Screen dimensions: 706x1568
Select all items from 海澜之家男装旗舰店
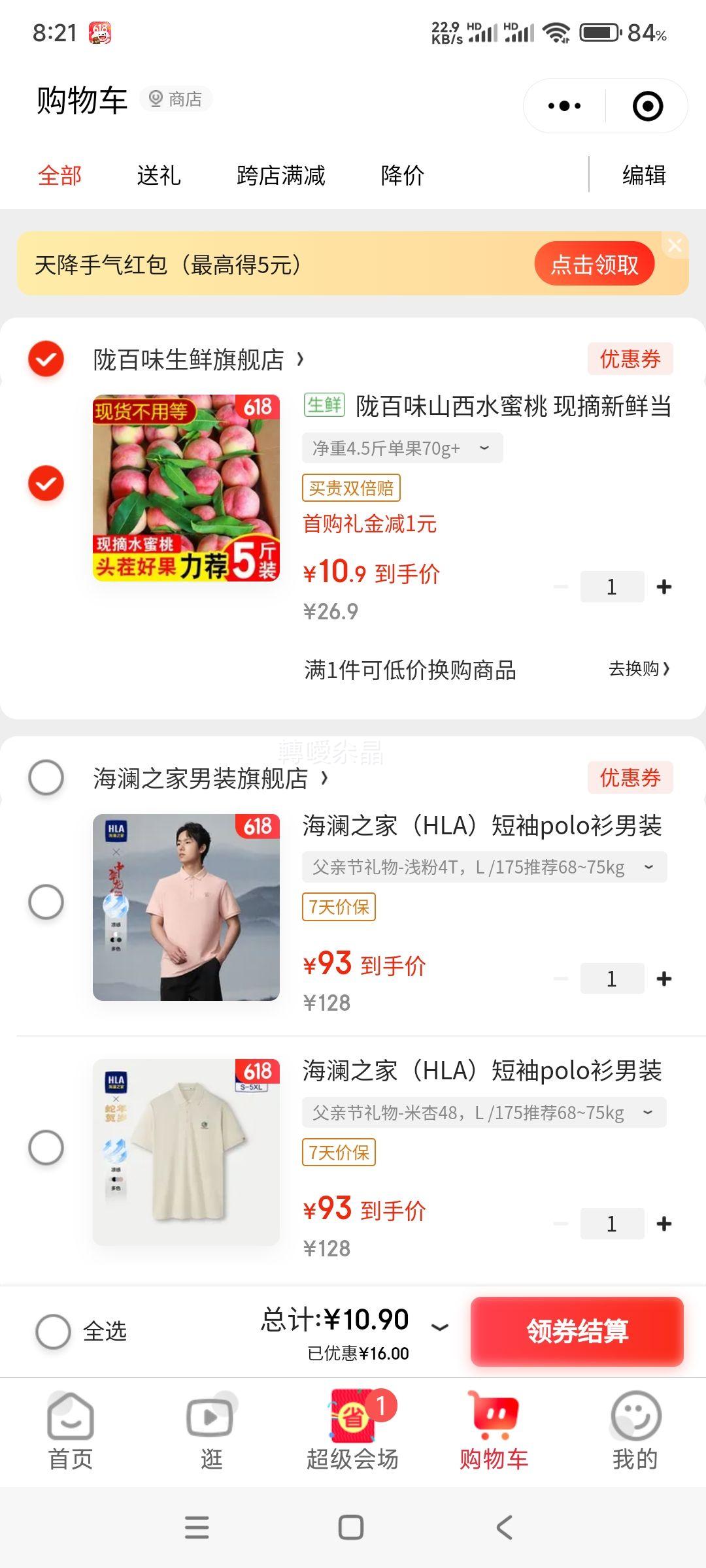(46, 777)
